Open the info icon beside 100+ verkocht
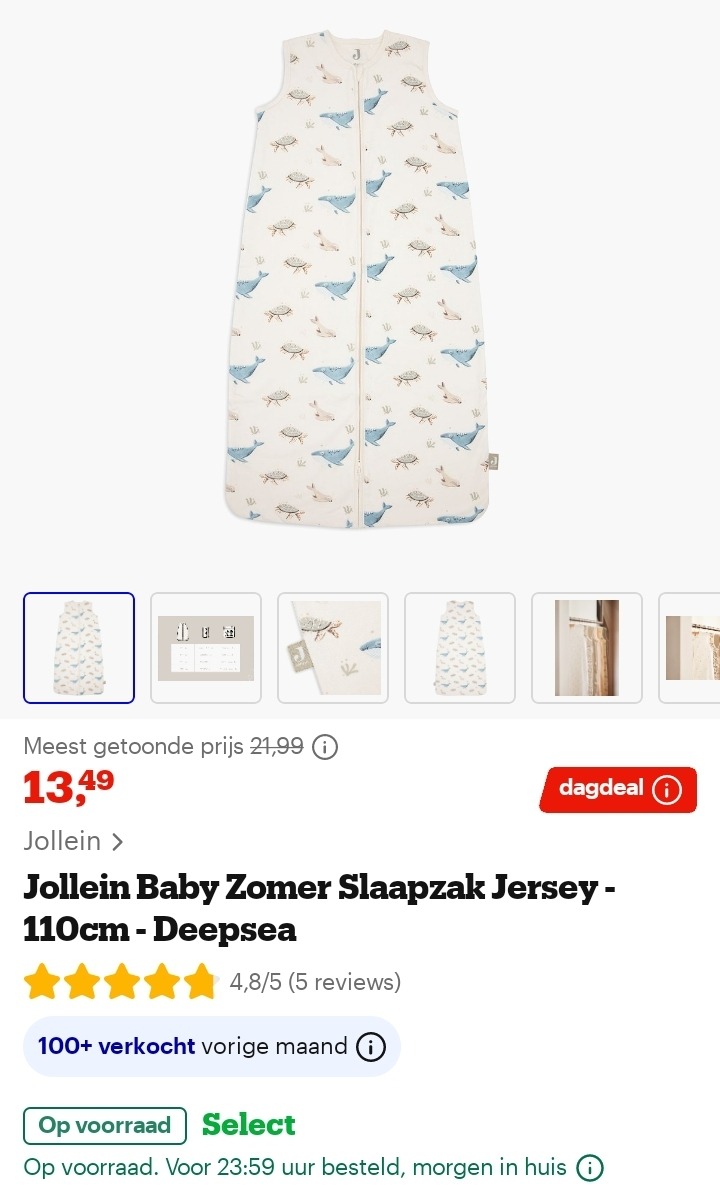Viewport: 720px width, 1189px height. pyautogui.click(x=371, y=1046)
